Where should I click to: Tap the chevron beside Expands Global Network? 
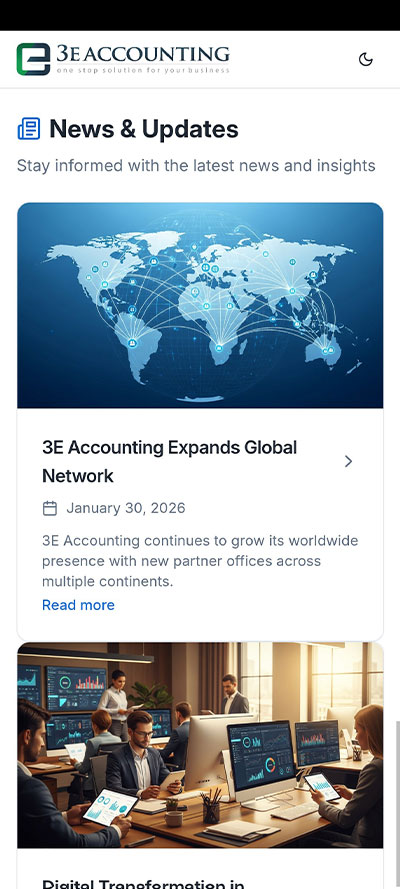pyautogui.click(x=348, y=462)
